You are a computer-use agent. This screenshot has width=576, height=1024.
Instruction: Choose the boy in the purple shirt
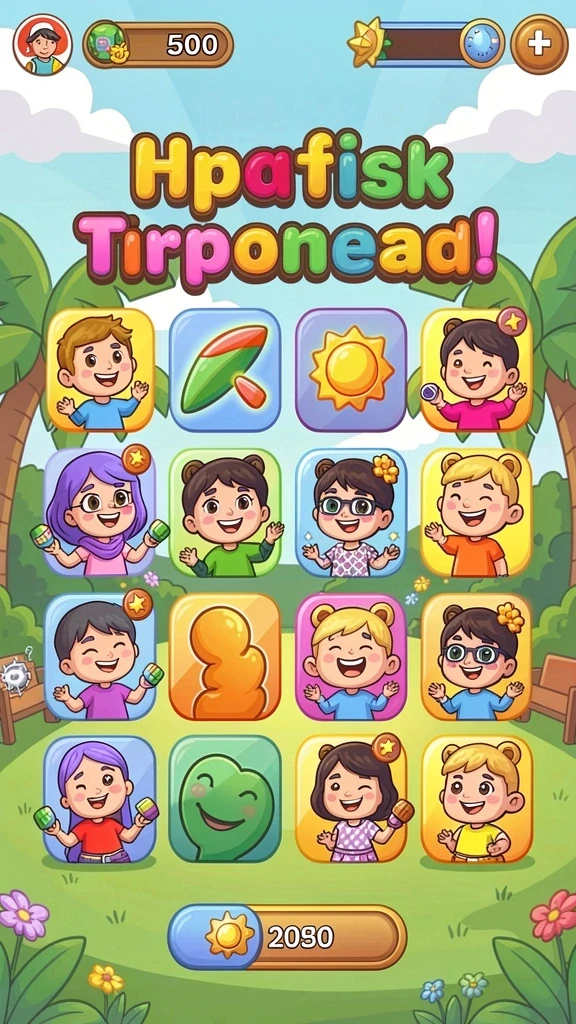[100, 656]
